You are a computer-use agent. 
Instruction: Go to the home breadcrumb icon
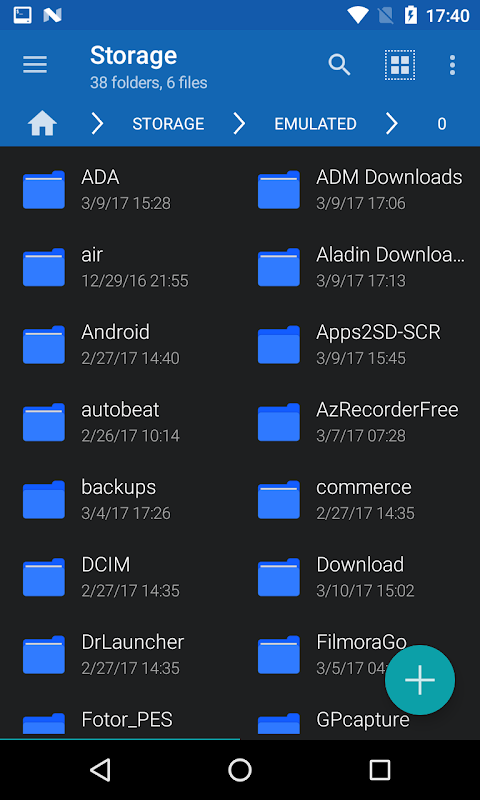42,124
